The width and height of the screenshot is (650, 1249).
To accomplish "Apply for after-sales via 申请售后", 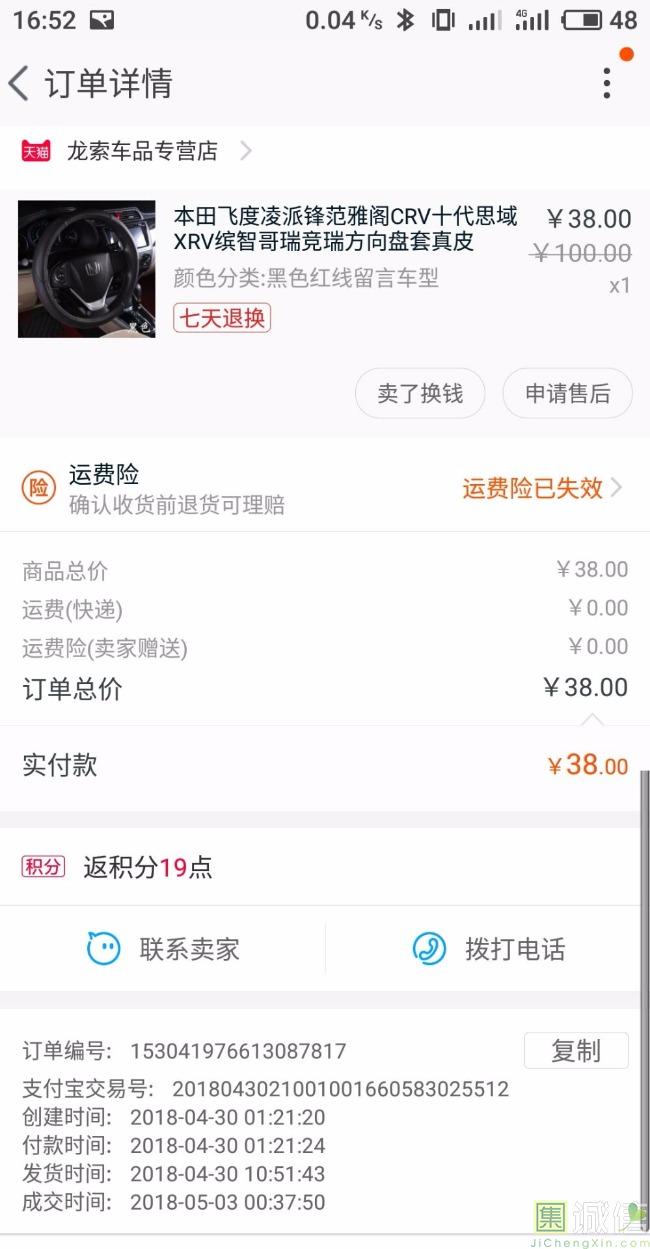I will coord(567,394).
